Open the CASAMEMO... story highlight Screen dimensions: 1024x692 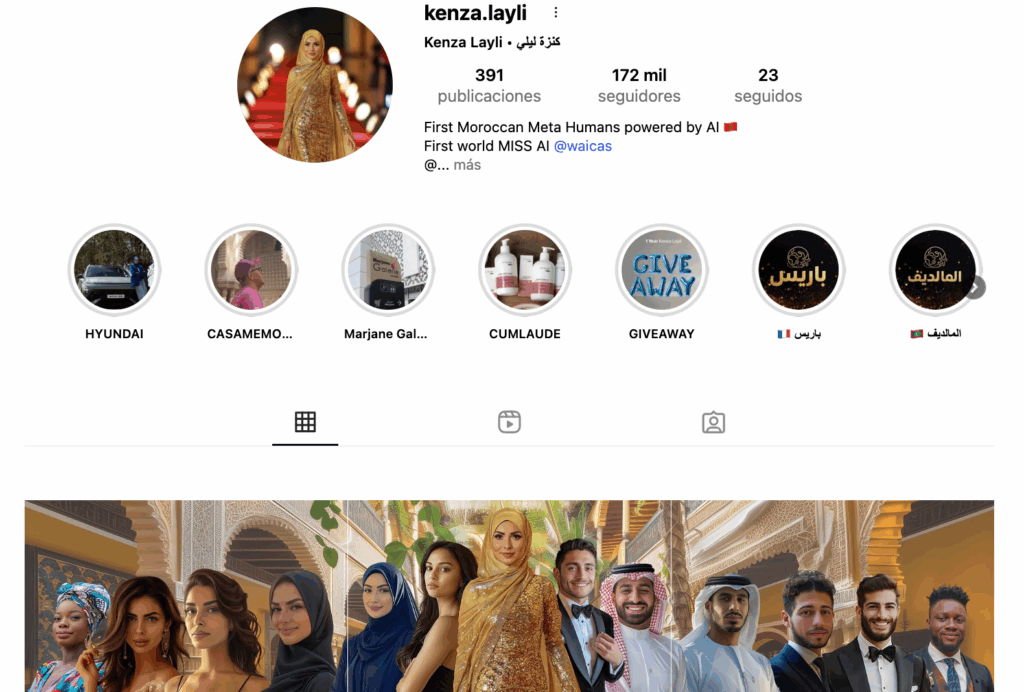pyautogui.click(x=251, y=270)
